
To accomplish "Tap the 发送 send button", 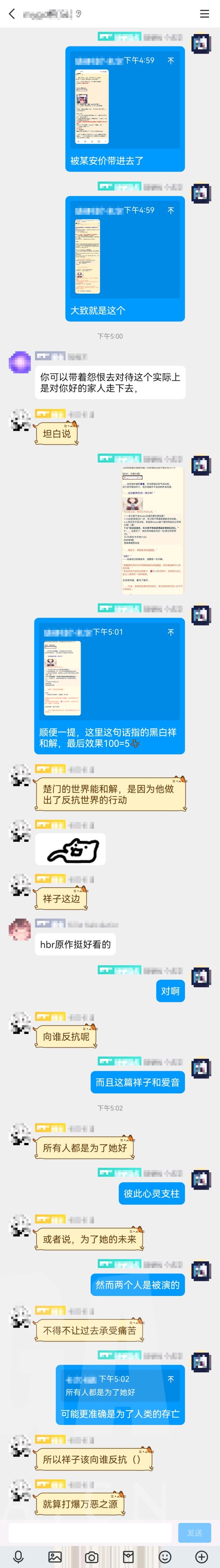I will pos(195,1532).
